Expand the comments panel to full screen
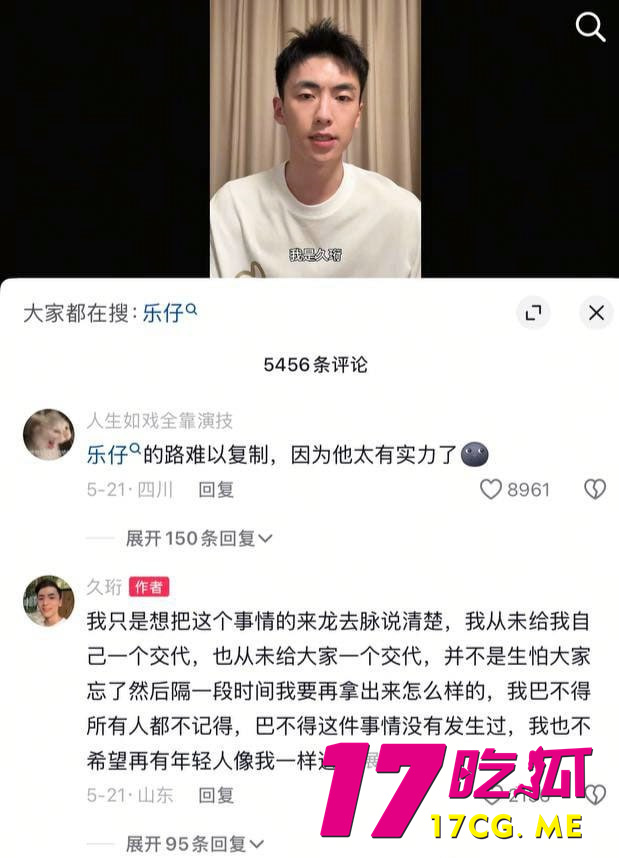 533,313
